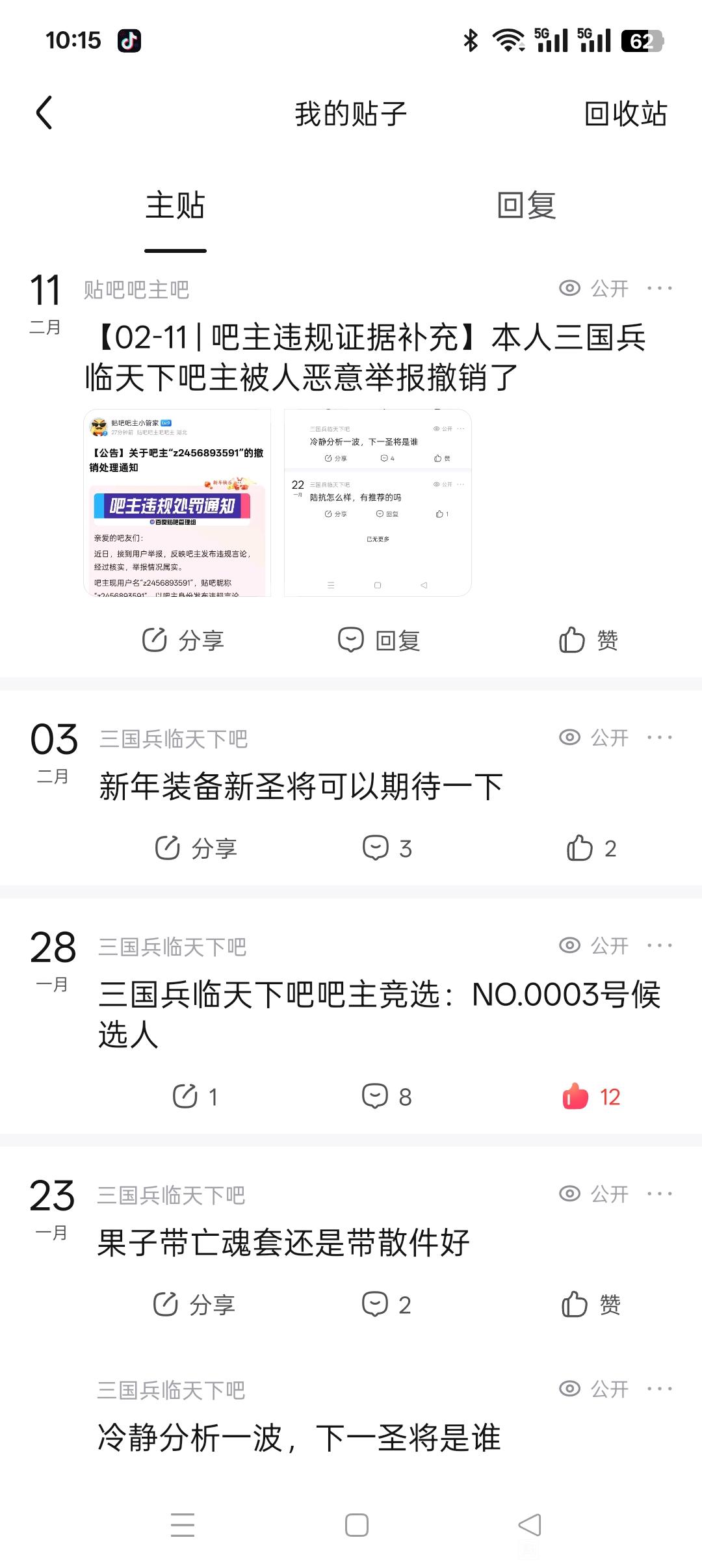702x1568 pixels.
Task: Open the 吧主违规处罚通知 image thumbnail
Action: [177, 503]
